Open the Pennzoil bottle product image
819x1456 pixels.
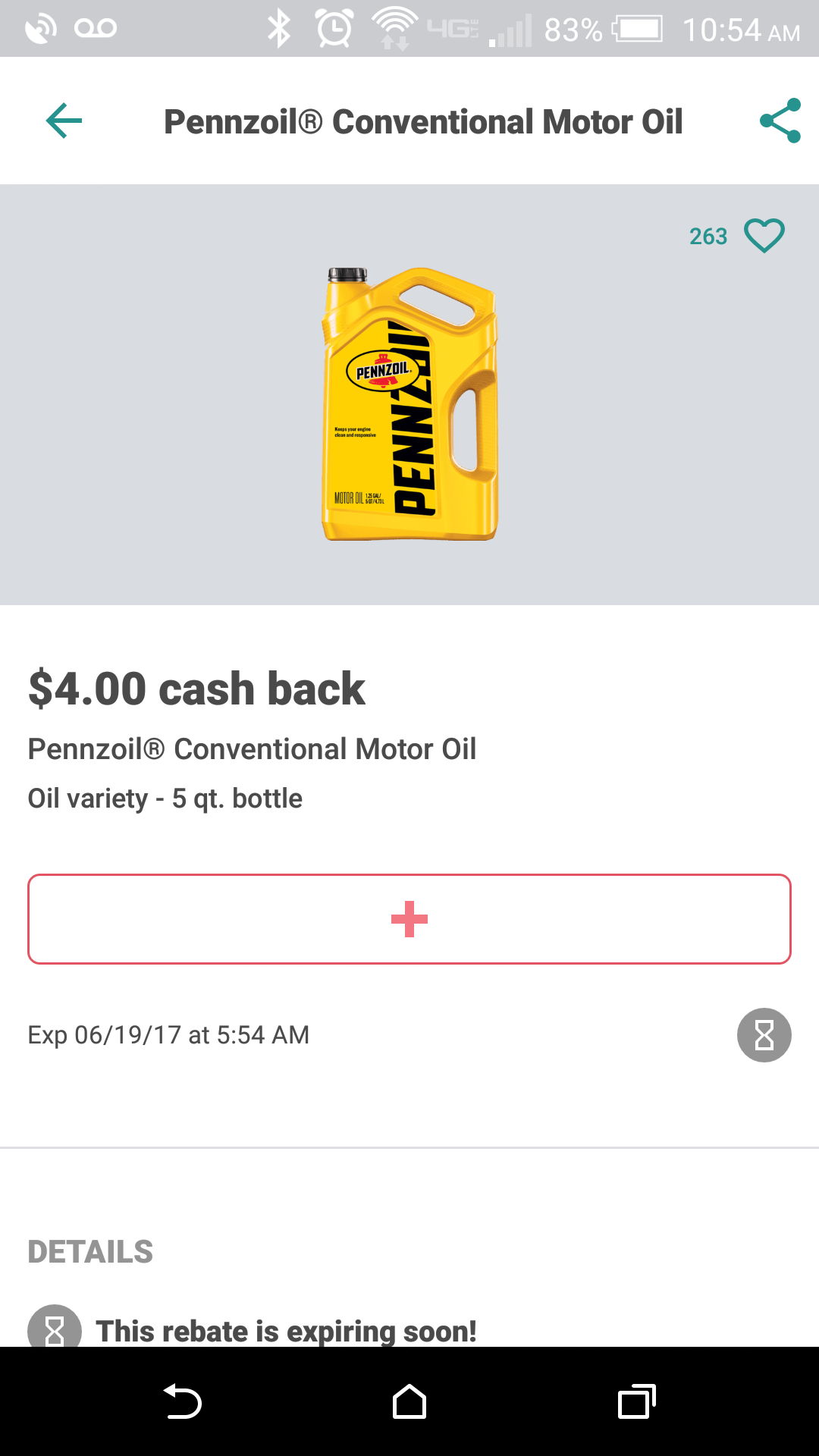tap(409, 403)
